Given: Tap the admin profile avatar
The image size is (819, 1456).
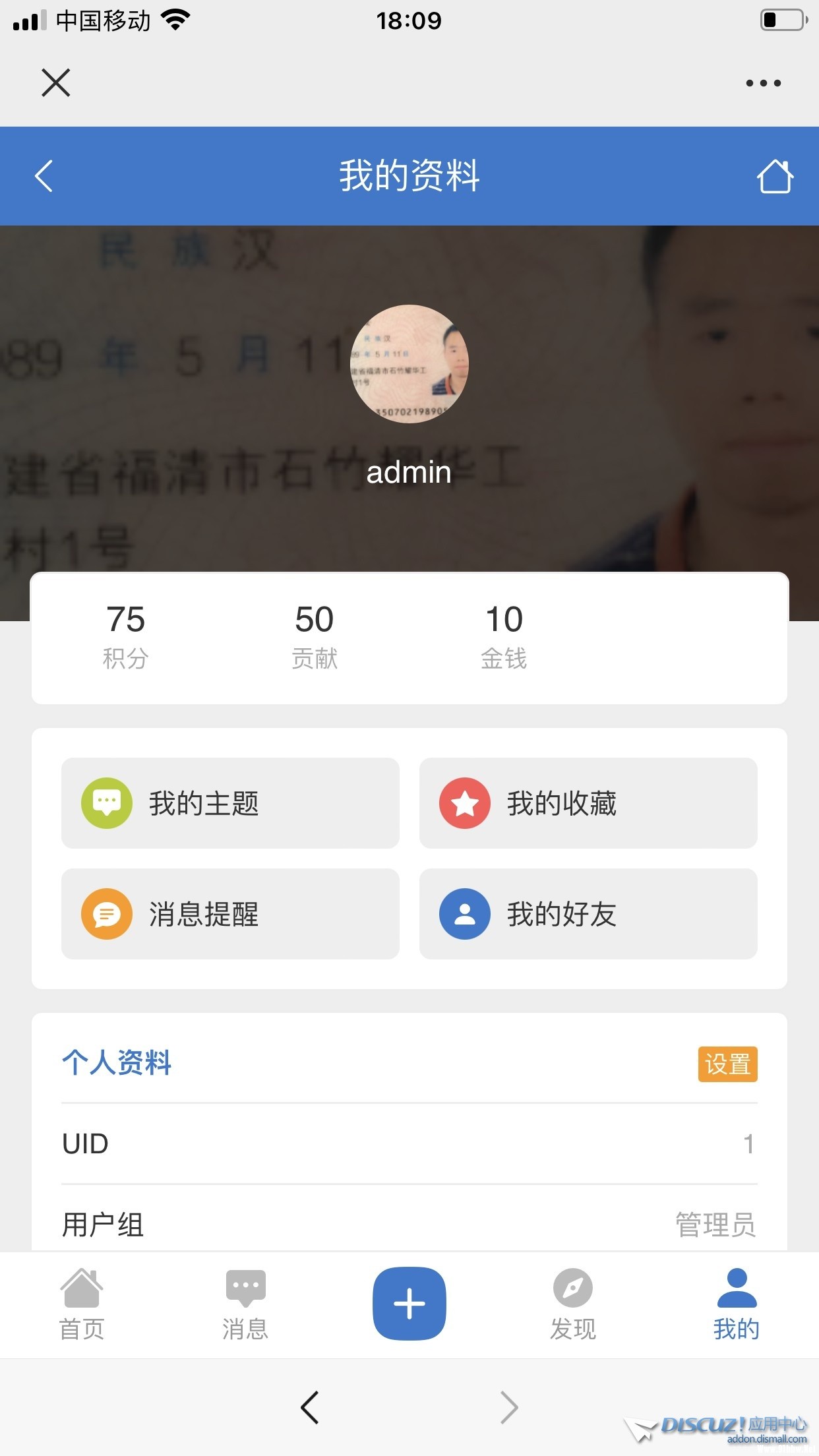Looking at the screenshot, I should click(x=409, y=364).
